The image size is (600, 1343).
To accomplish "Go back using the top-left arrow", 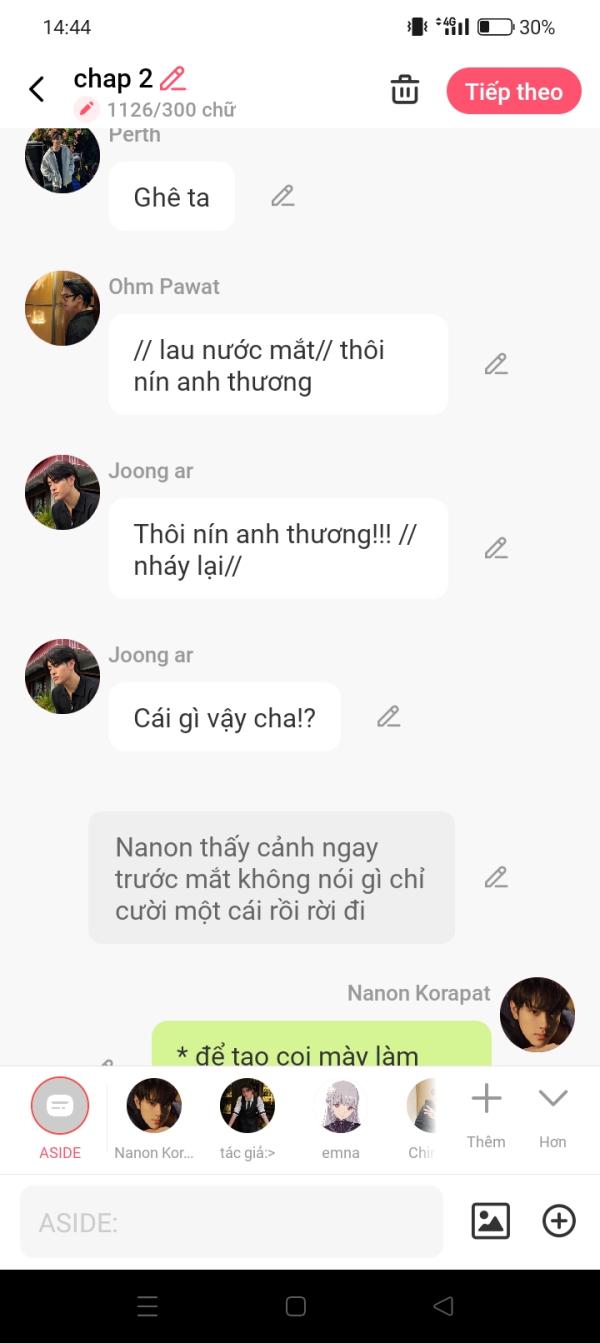I will [x=37, y=90].
